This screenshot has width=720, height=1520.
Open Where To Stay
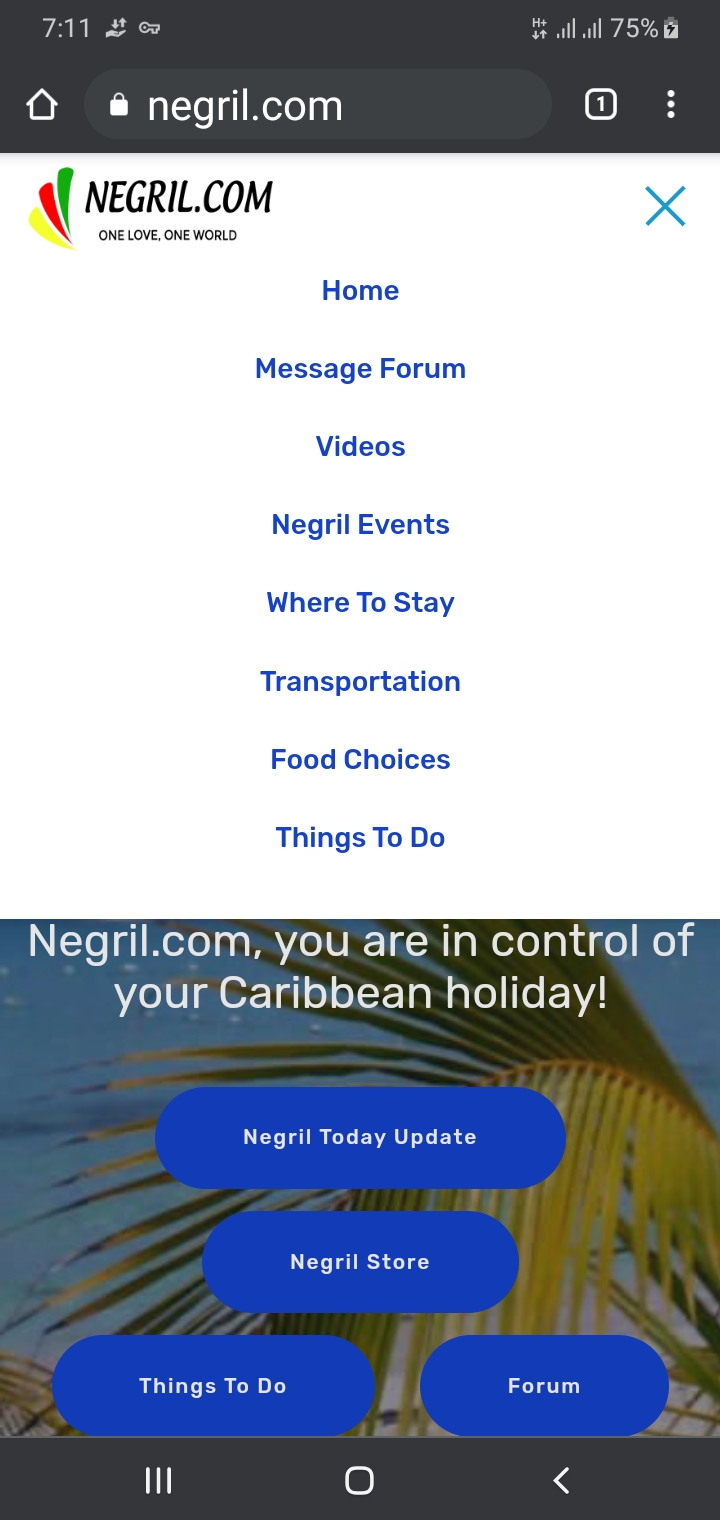click(x=360, y=603)
